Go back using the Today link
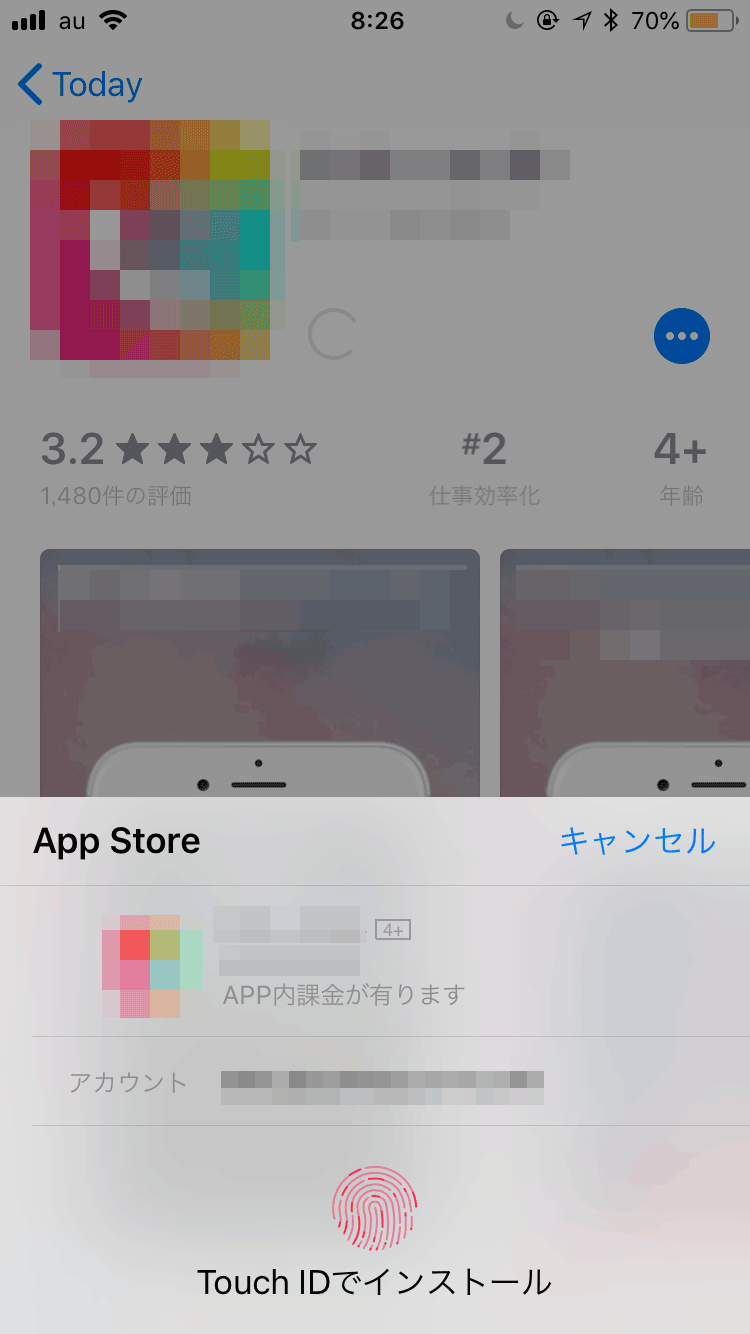The image size is (750, 1334). click(x=78, y=85)
